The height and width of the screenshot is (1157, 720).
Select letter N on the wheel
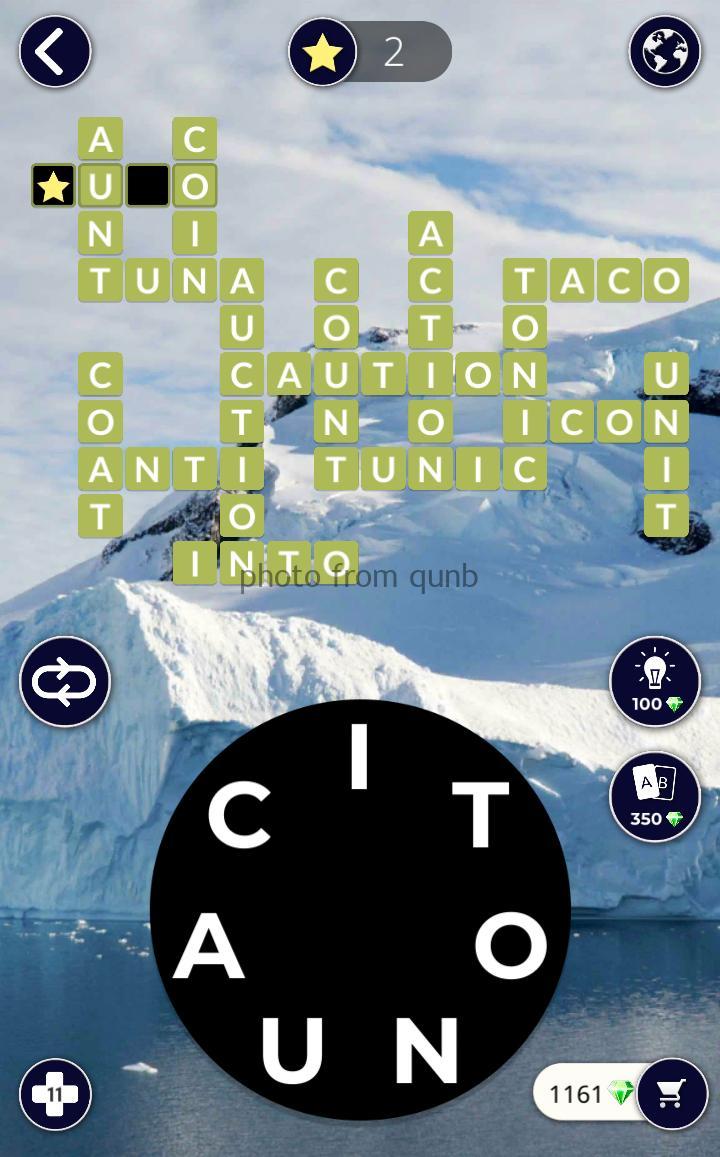tap(427, 1052)
